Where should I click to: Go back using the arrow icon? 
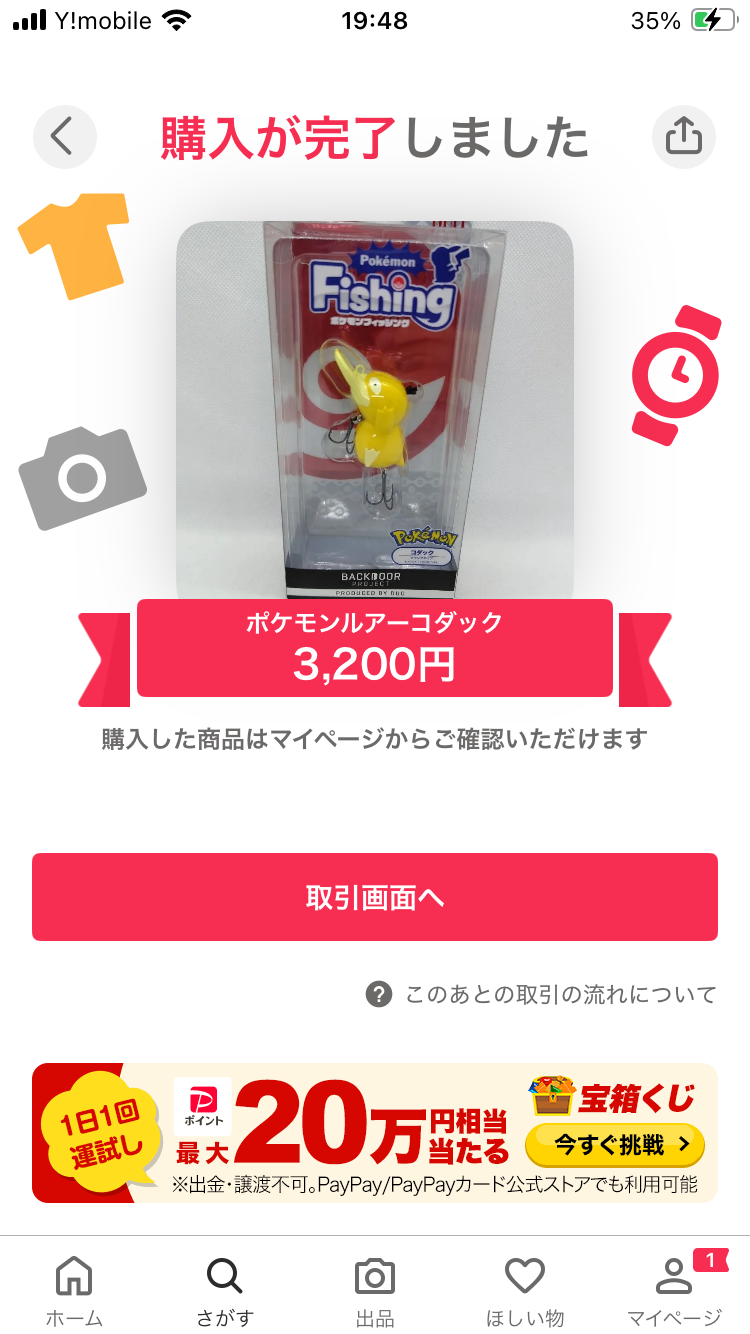tap(64, 136)
